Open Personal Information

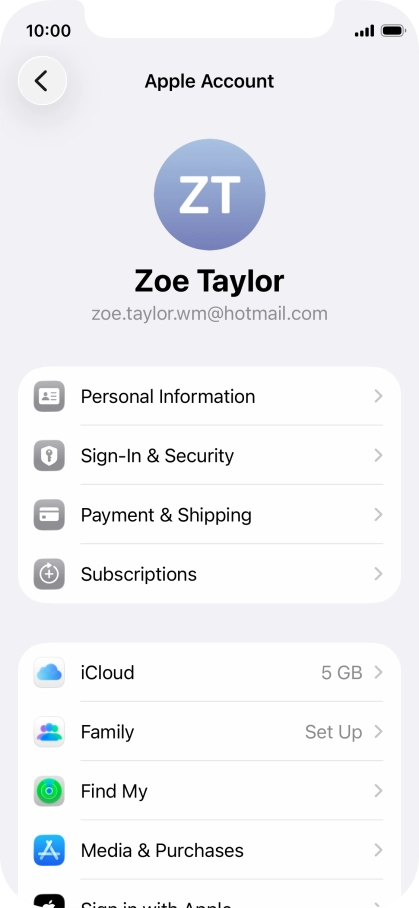click(x=210, y=396)
